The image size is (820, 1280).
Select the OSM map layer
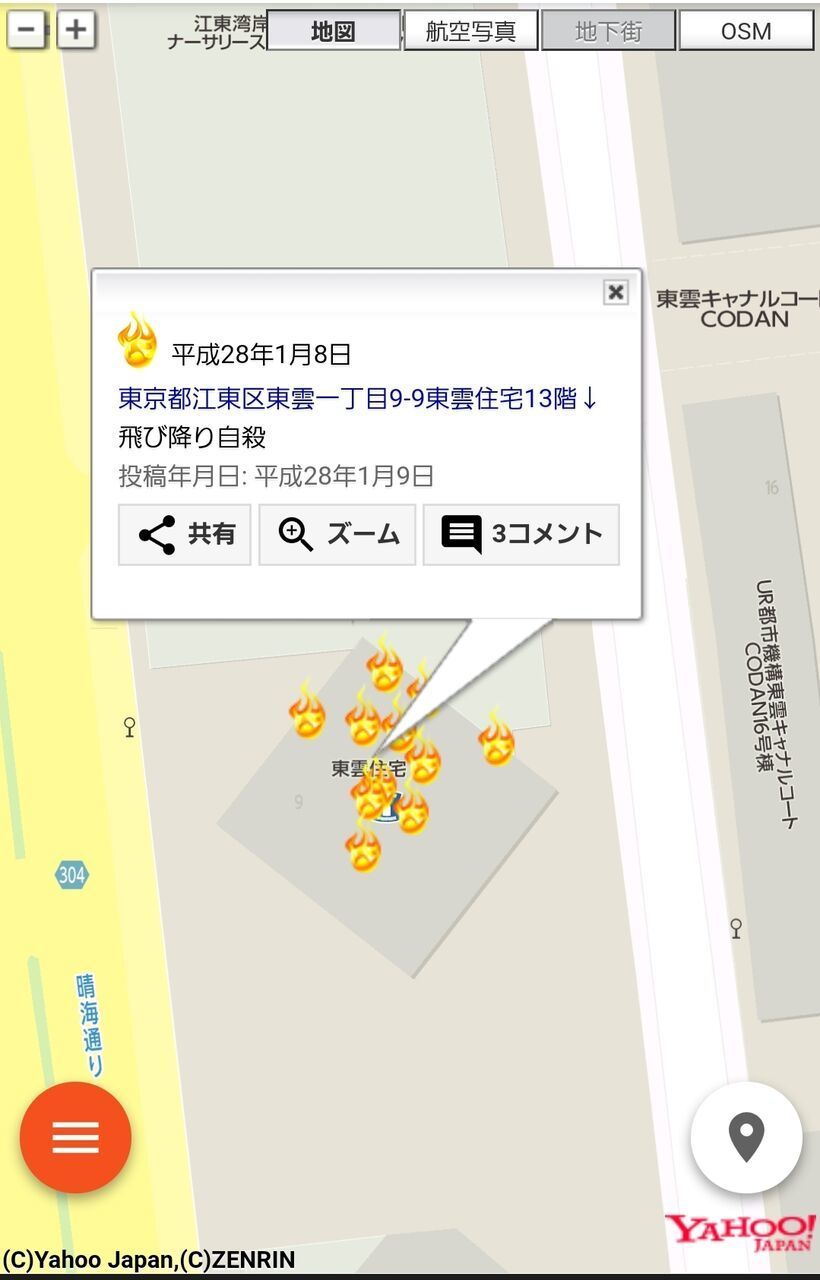pos(746,31)
